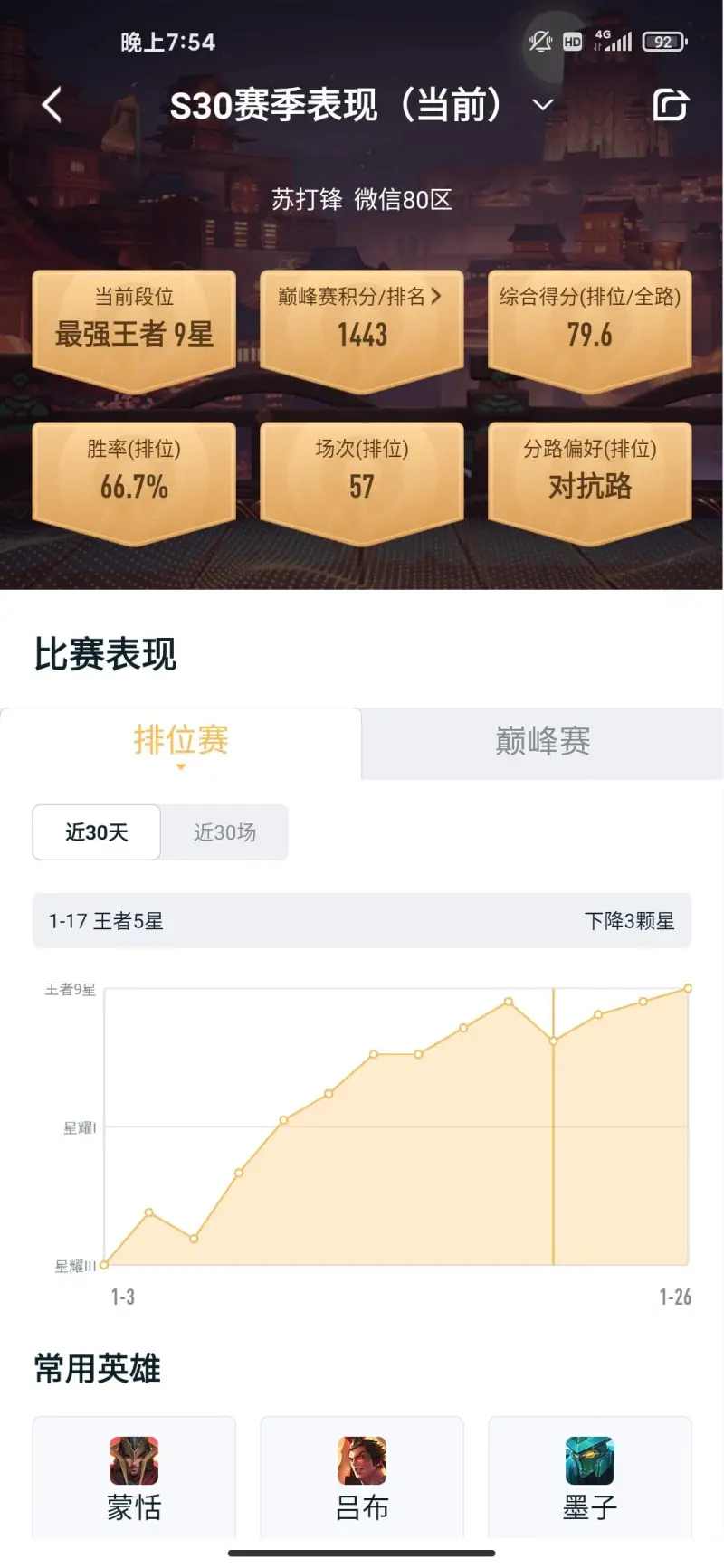This screenshot has width=724, height=1568.
Task: Go back using the arrow icon
Action: (x=52, y=105)
